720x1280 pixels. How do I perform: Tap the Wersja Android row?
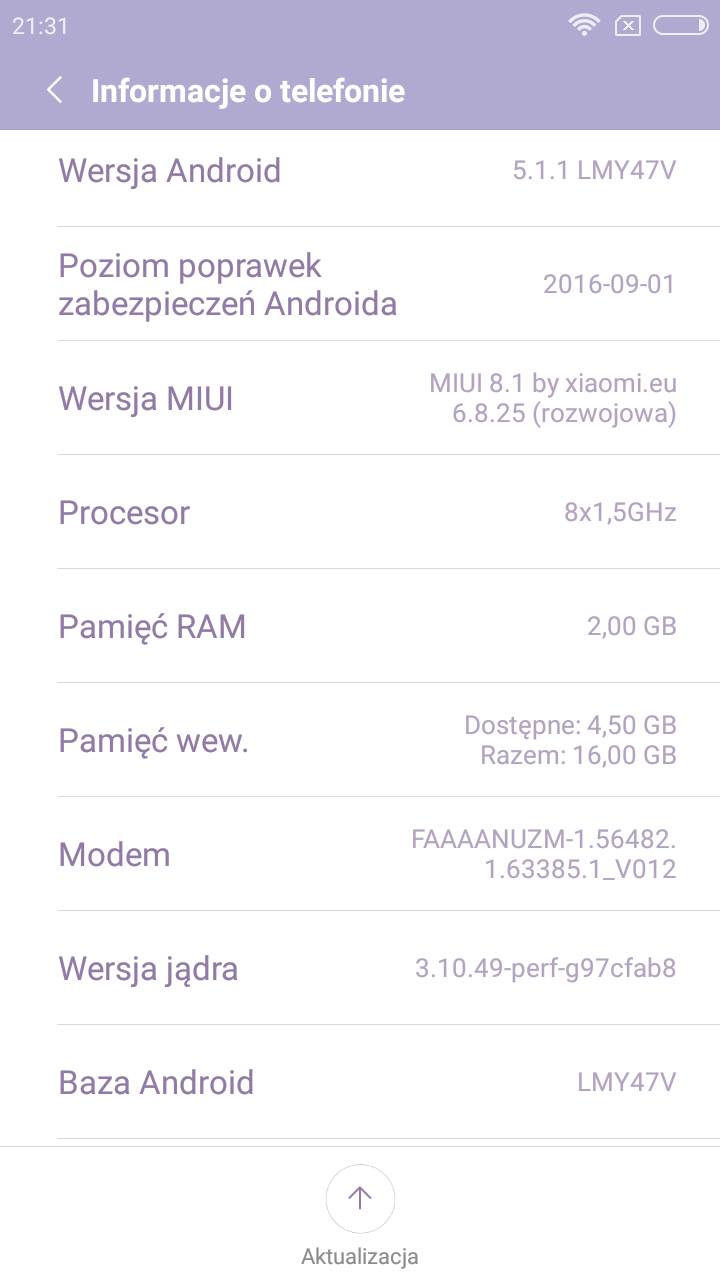tap(360, 171)
